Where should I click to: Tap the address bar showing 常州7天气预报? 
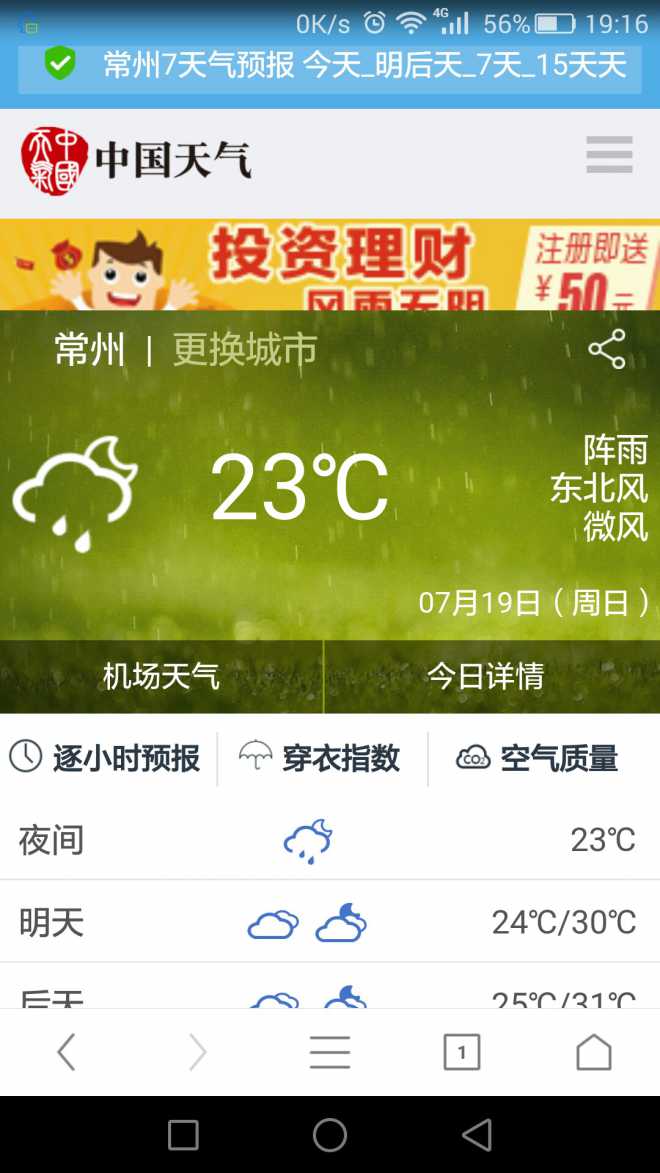pyautogui.click(x=329, y=66)
